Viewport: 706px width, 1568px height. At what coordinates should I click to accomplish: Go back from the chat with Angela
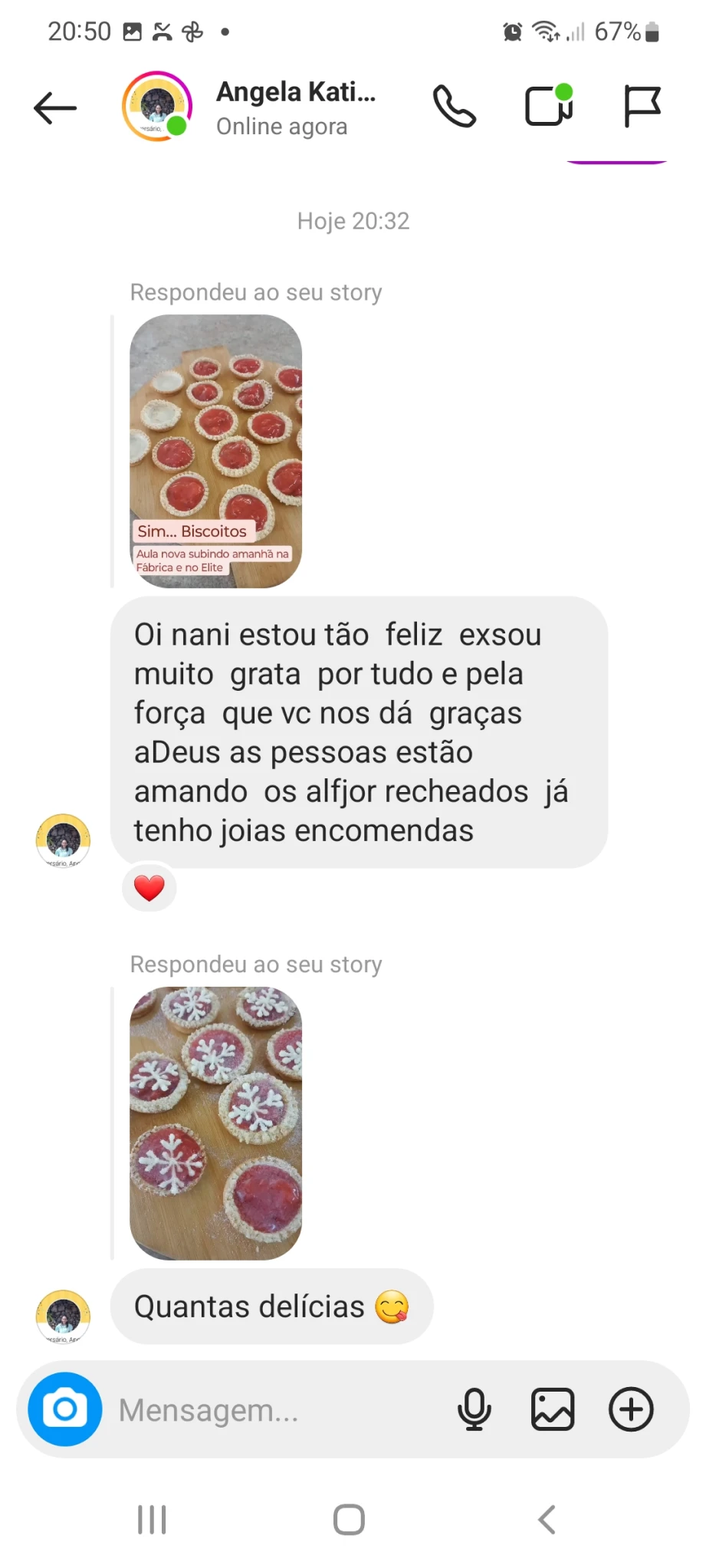pos(55,108)
